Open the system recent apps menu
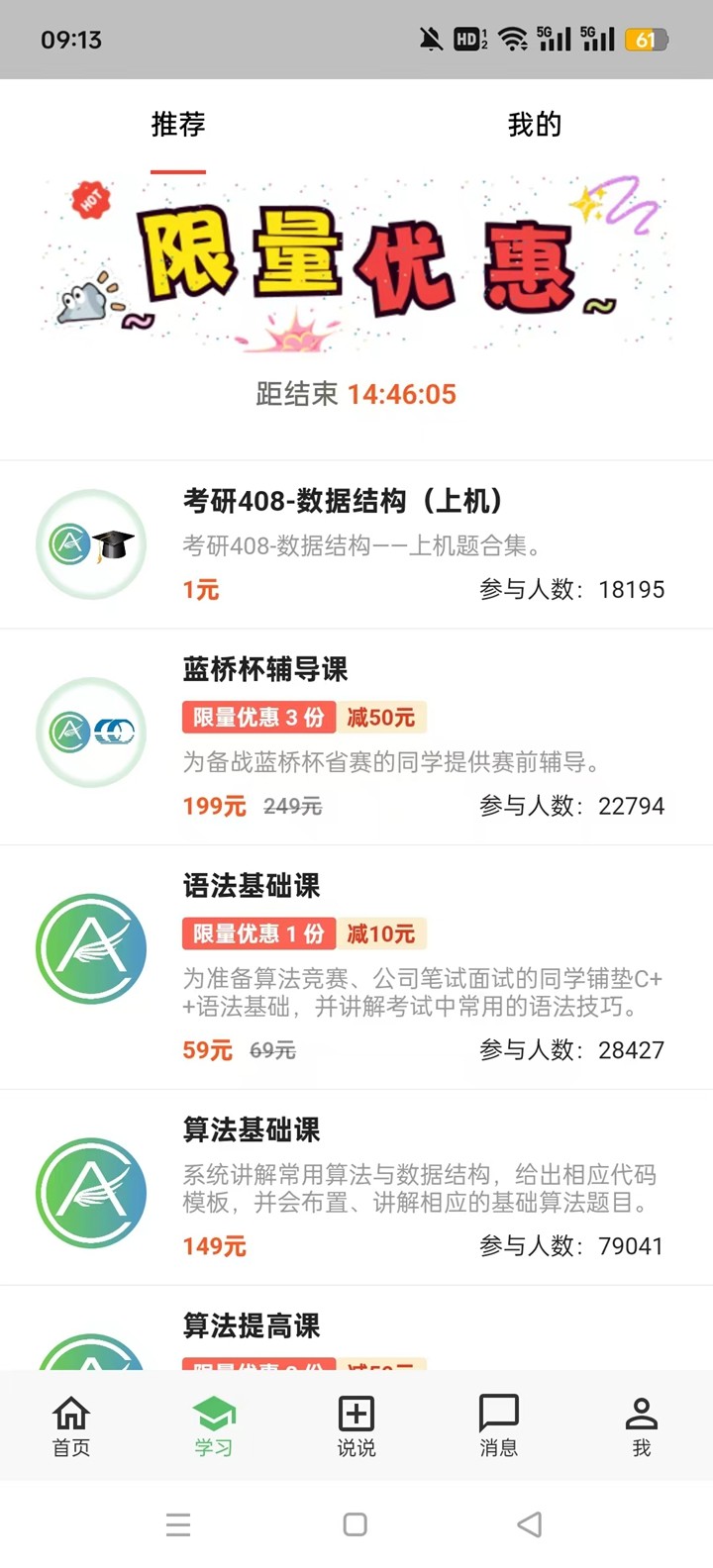Screen dimensions: 713x1568 tap(178, 1524)
